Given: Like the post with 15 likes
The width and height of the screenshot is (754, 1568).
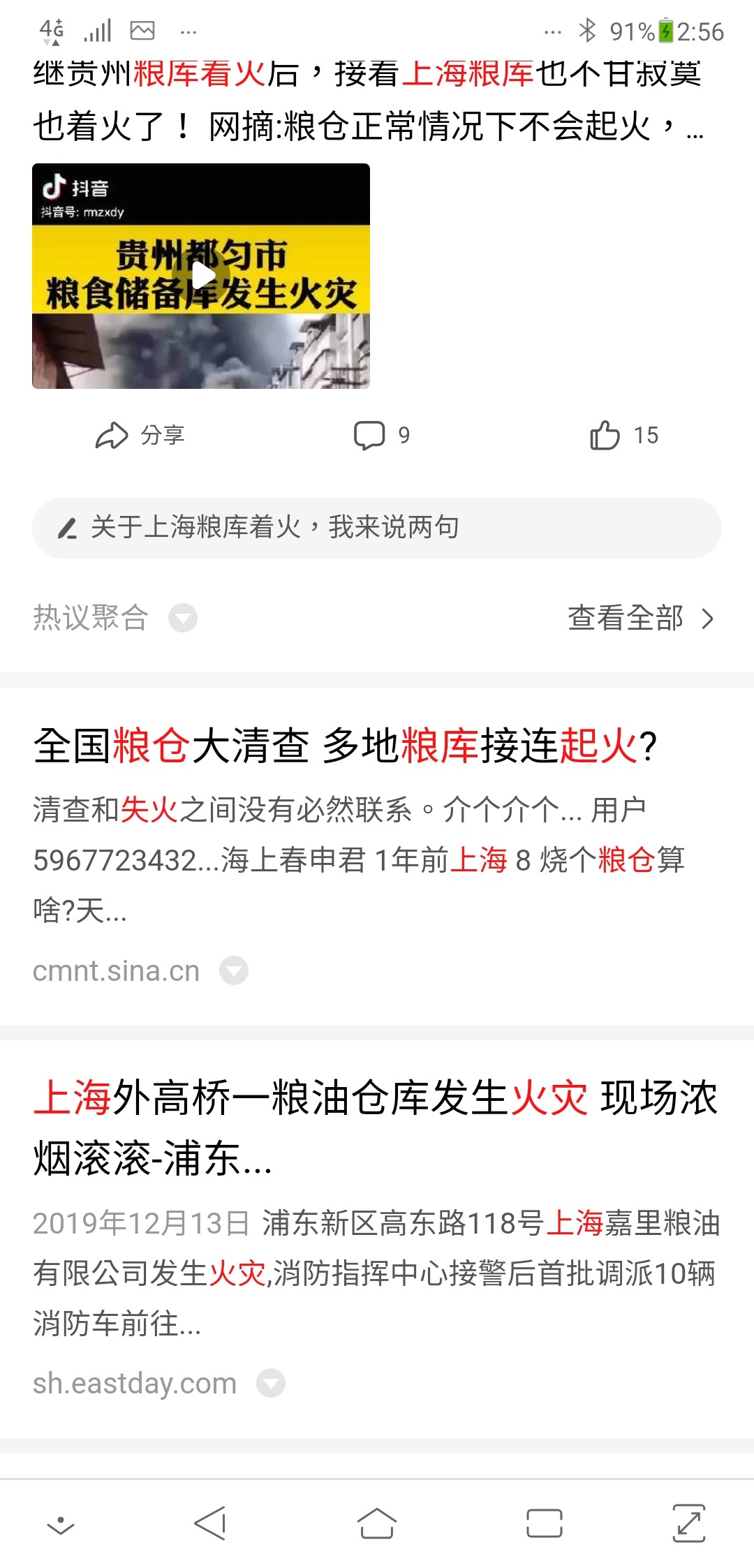Looking at the screenshot, I should point(624,436).
